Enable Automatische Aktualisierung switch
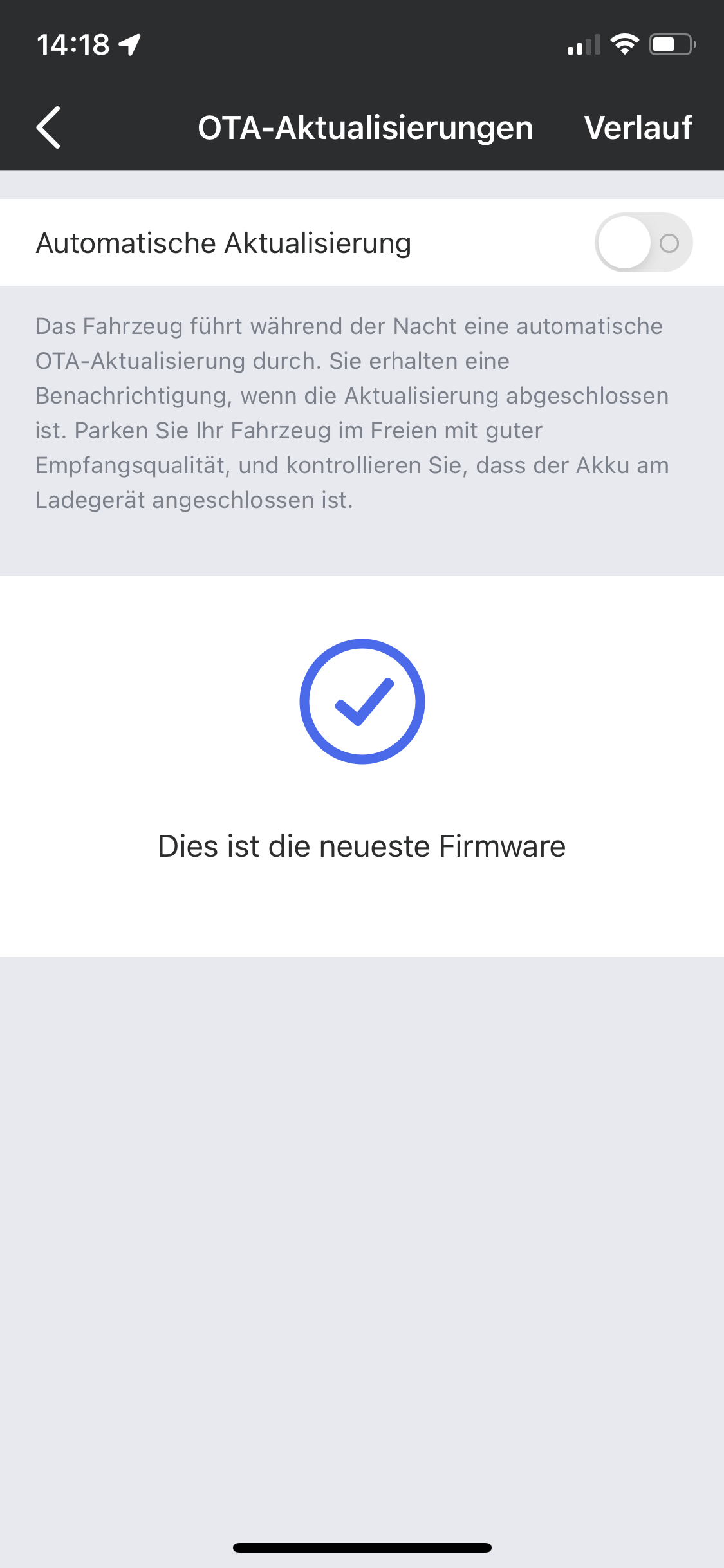The width and height of the screenshot is (724, 1568). click(x=642, y=243)
